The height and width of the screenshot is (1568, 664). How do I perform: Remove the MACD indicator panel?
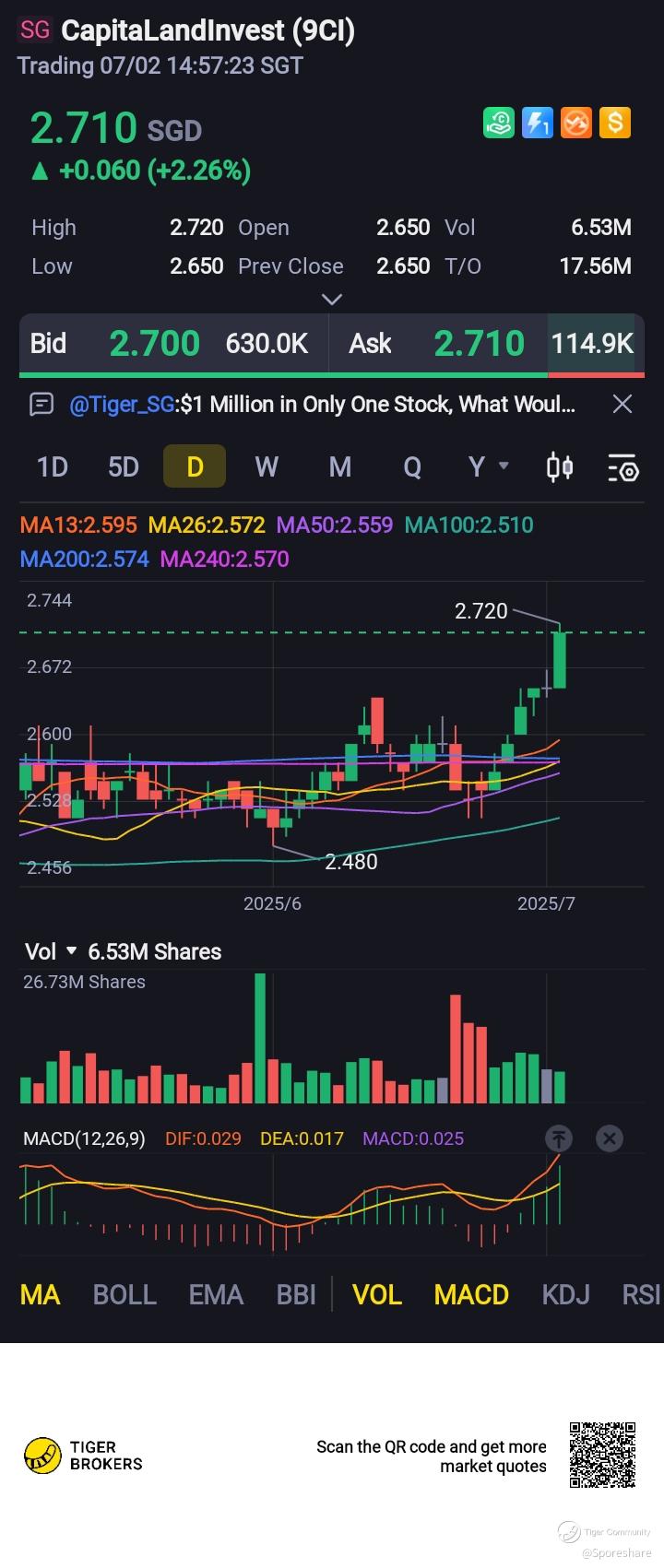[x=609, y=1138]
